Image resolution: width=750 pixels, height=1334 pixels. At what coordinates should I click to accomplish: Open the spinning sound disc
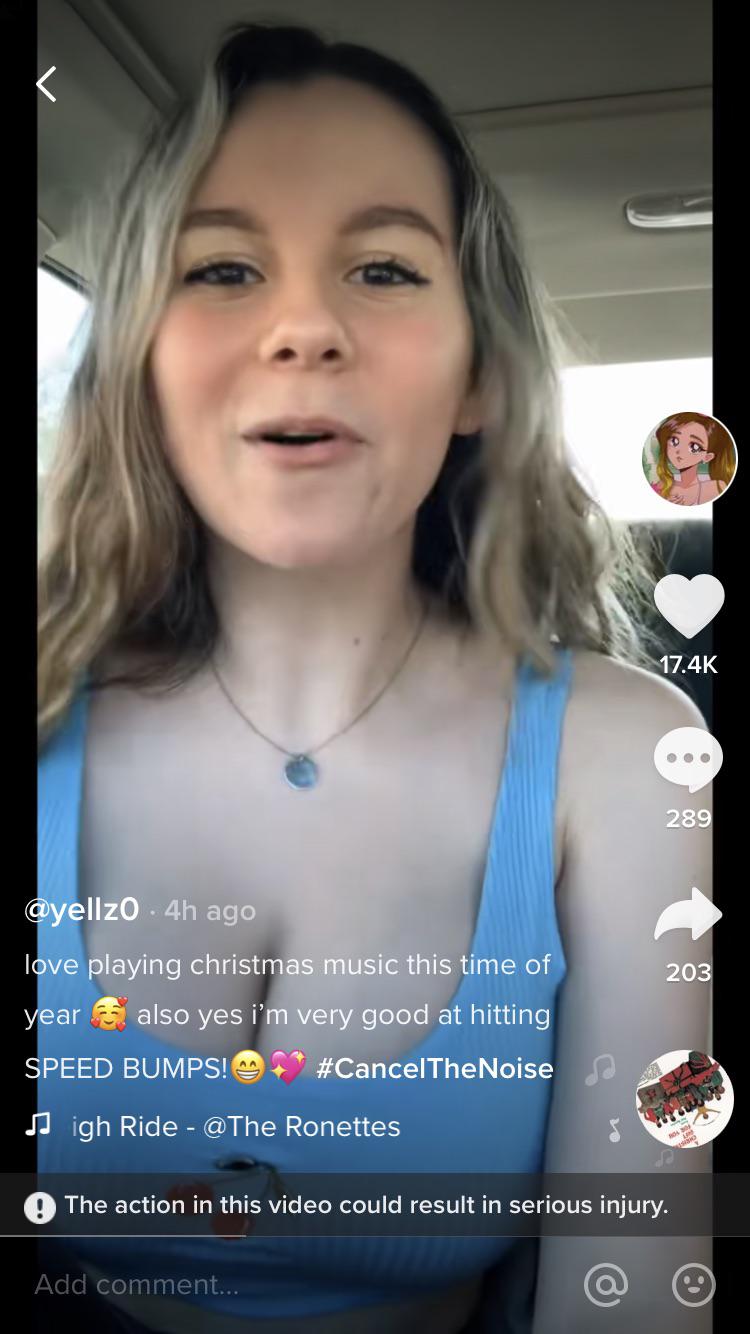pyautogui.click(x=684, y=1098)
